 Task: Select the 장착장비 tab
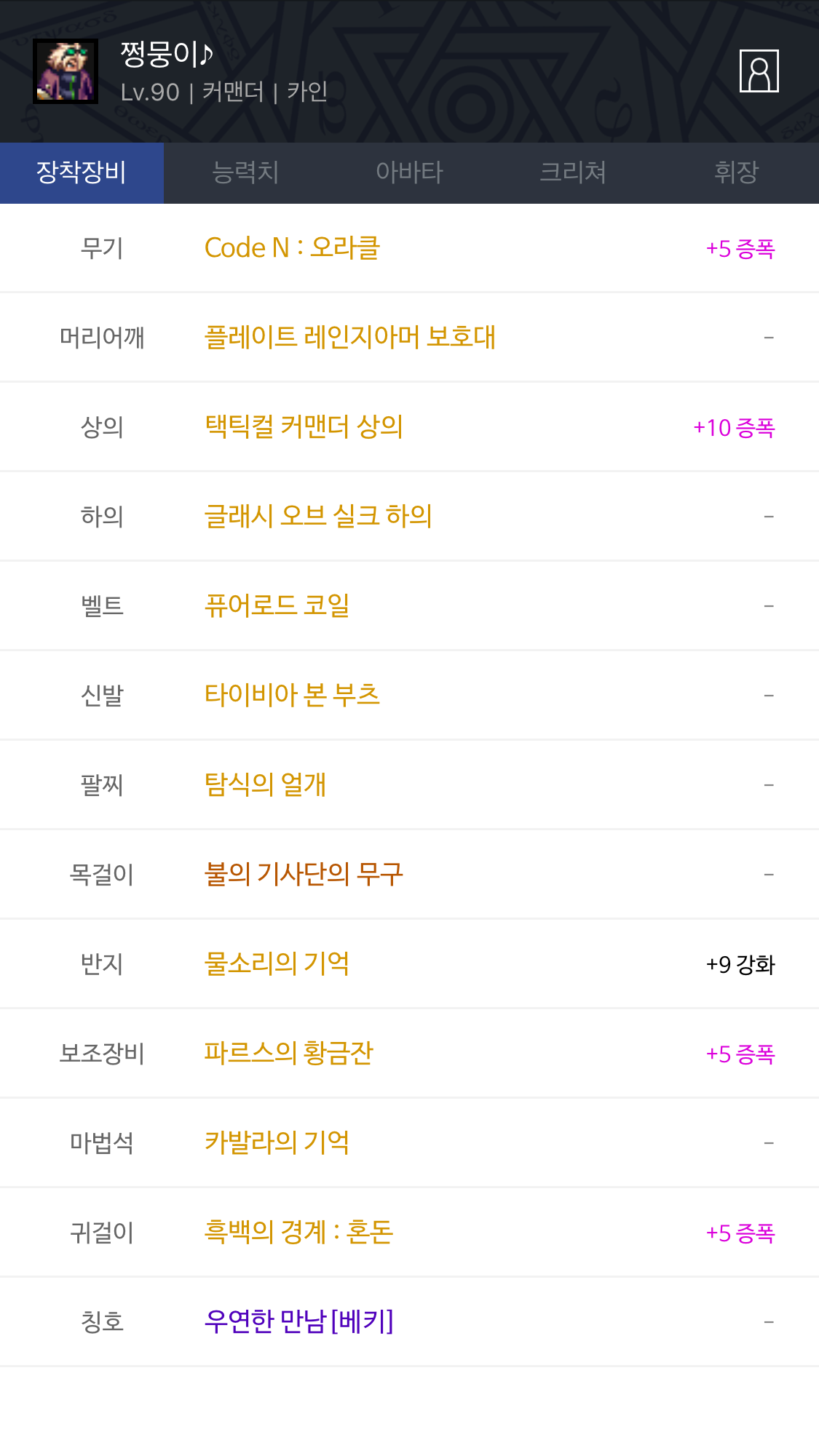(x=82, y=172)
